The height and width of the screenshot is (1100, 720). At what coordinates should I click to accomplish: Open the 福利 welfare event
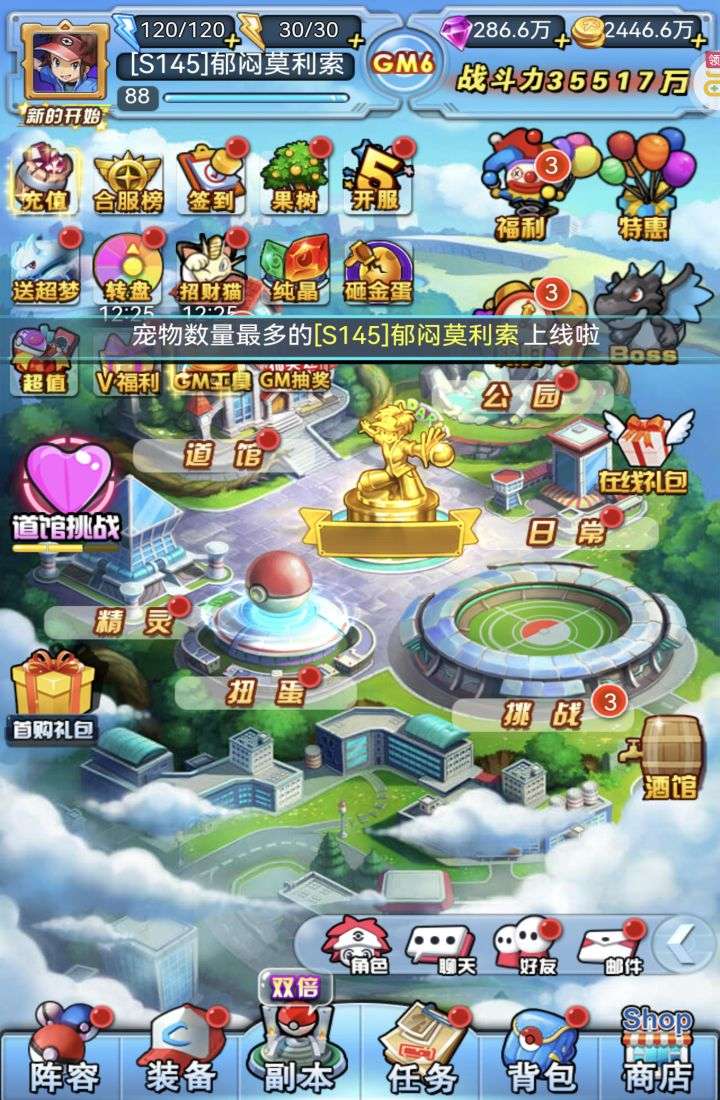(520, 190)
